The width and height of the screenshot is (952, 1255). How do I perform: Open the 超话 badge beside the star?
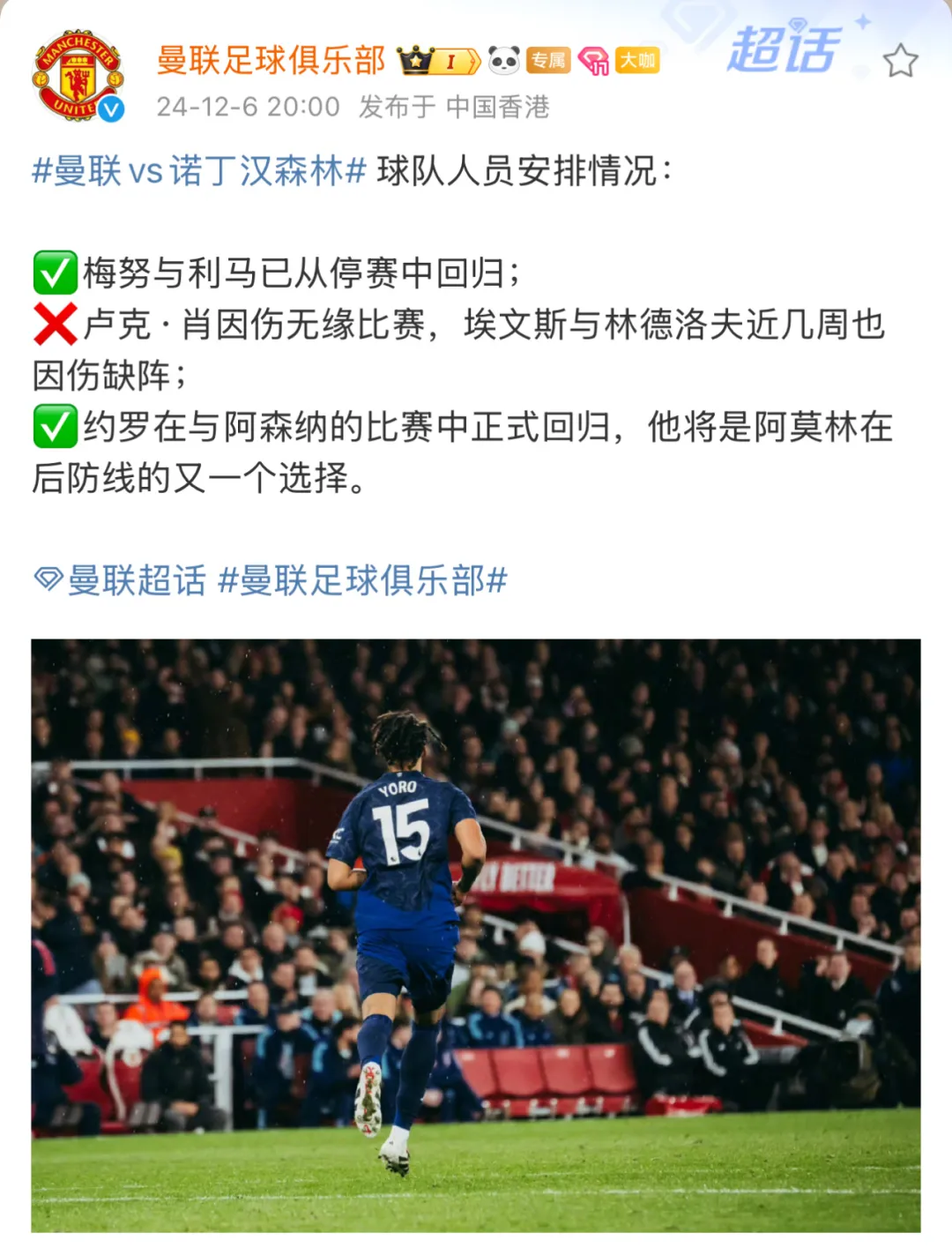point(784,51)
